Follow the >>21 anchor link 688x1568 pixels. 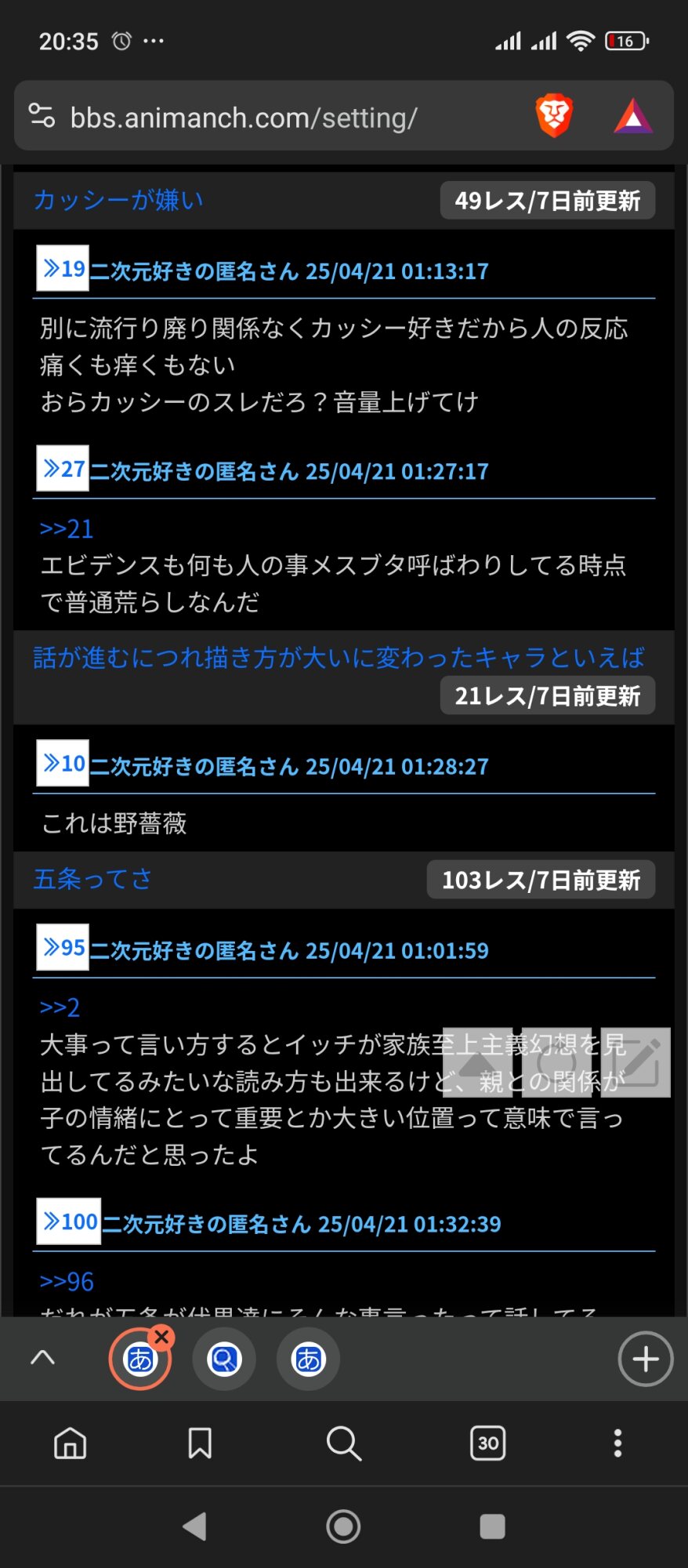67,528
